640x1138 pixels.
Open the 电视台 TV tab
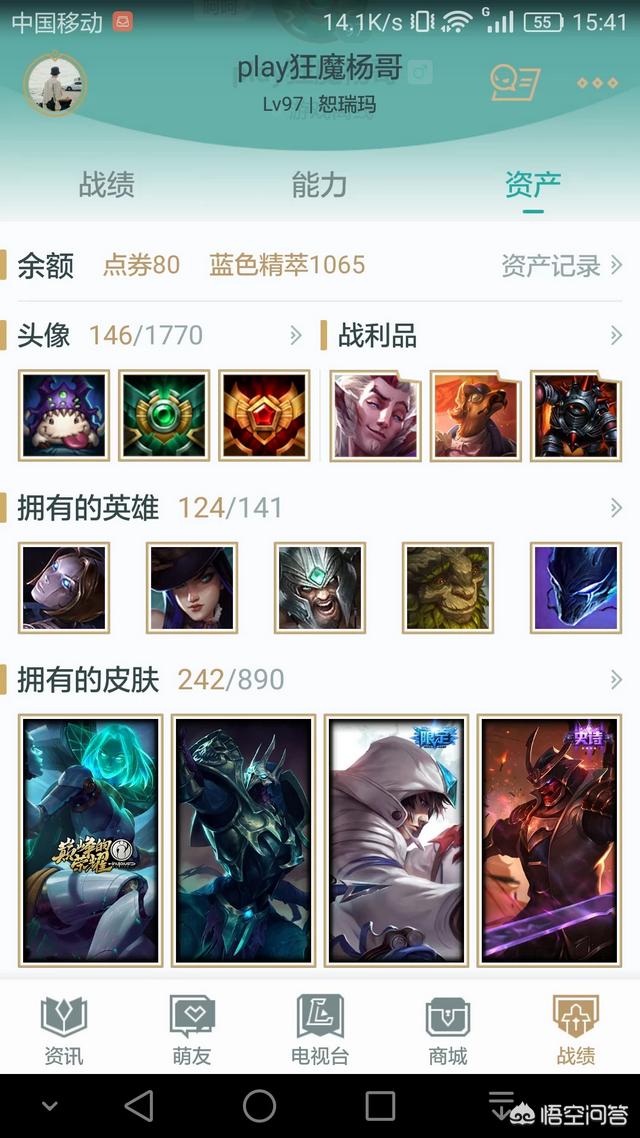pyautogui.click(x=320, y=1030)
